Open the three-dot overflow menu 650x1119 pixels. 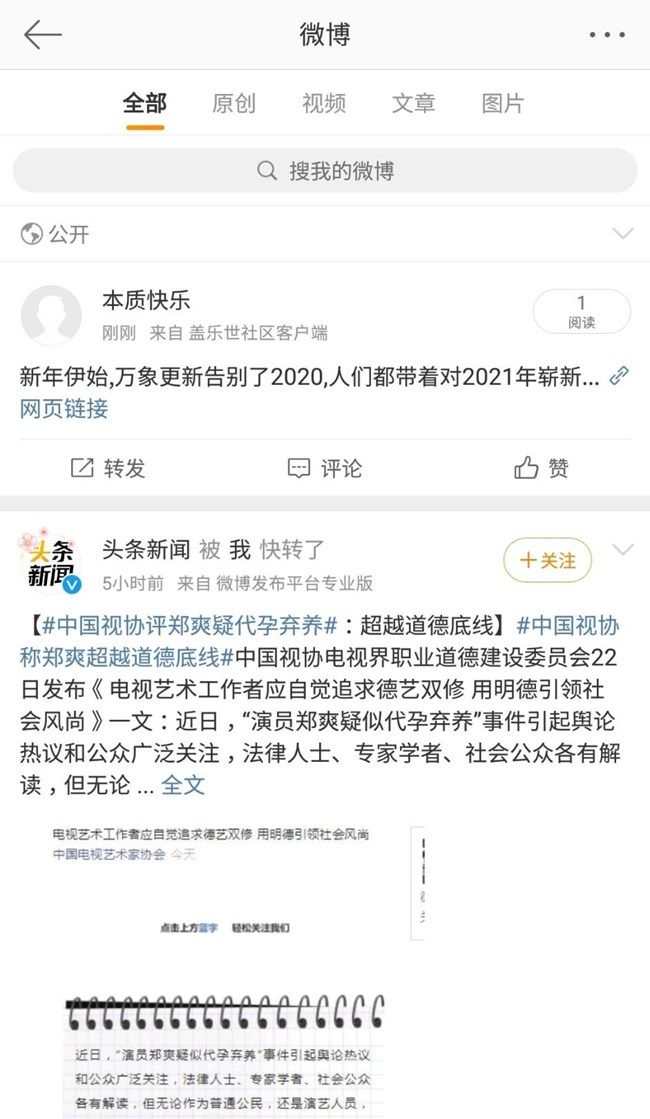(607, 34)
